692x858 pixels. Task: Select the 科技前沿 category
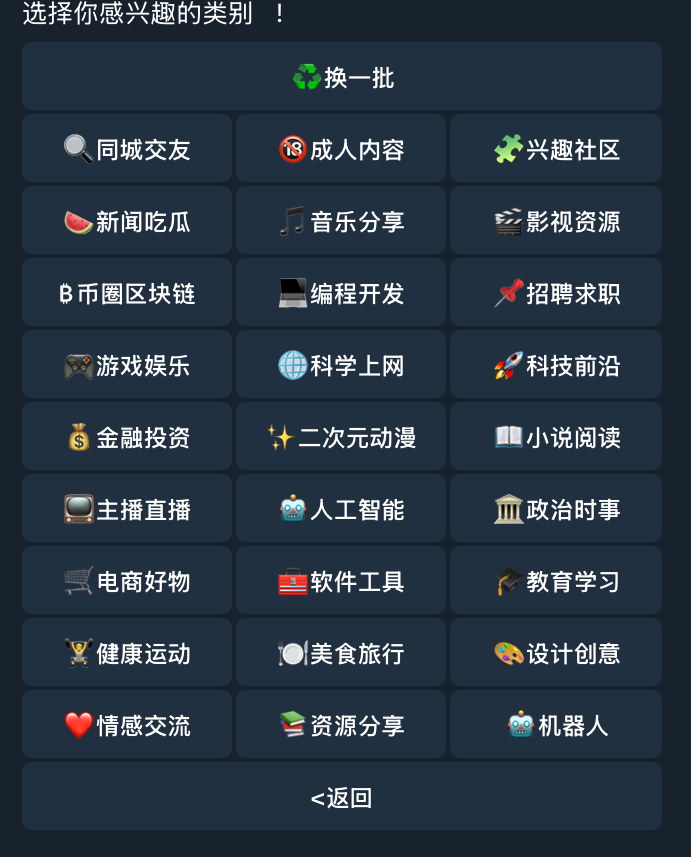point(556,365)
